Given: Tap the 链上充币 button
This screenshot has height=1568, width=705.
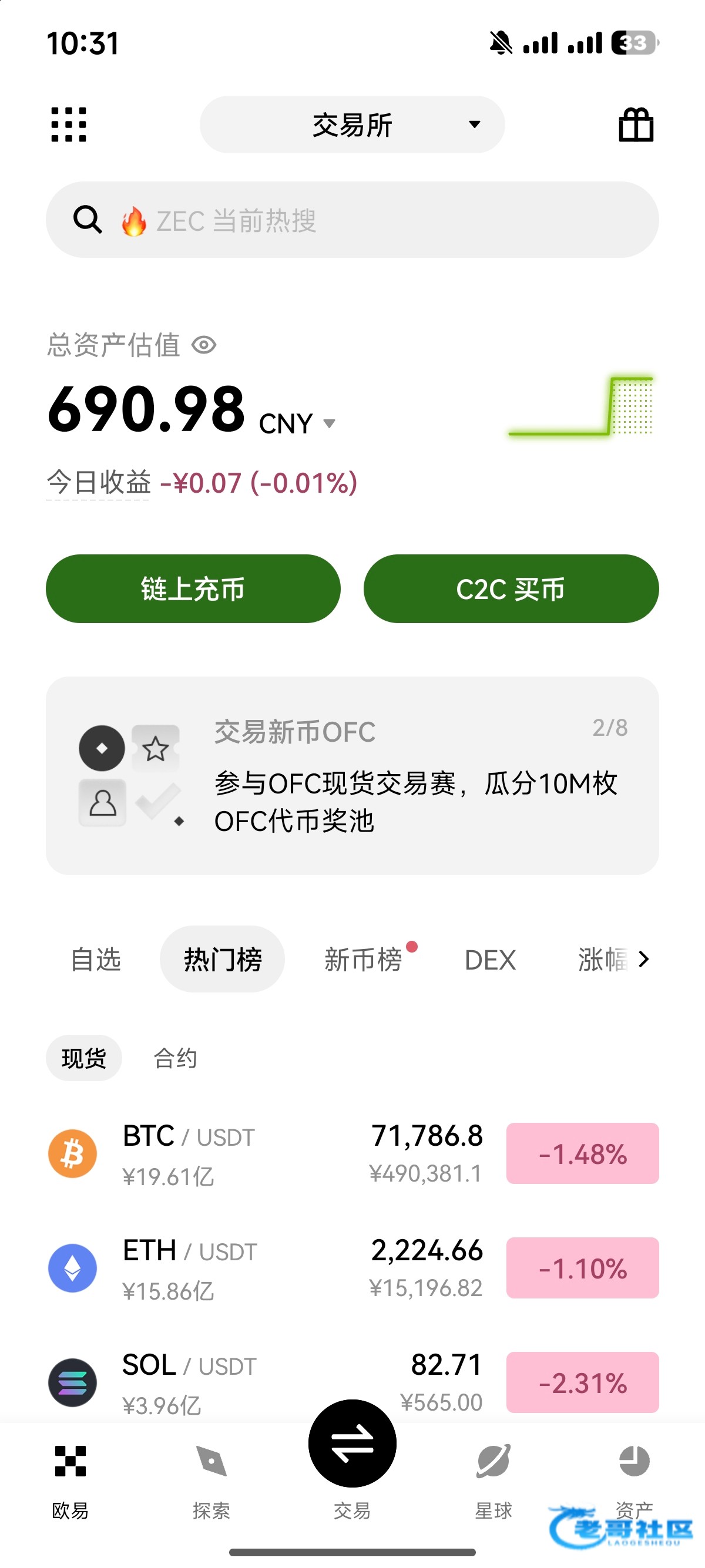Looking at the screenshot, I should pyautogui.click(x=193, y=588).
